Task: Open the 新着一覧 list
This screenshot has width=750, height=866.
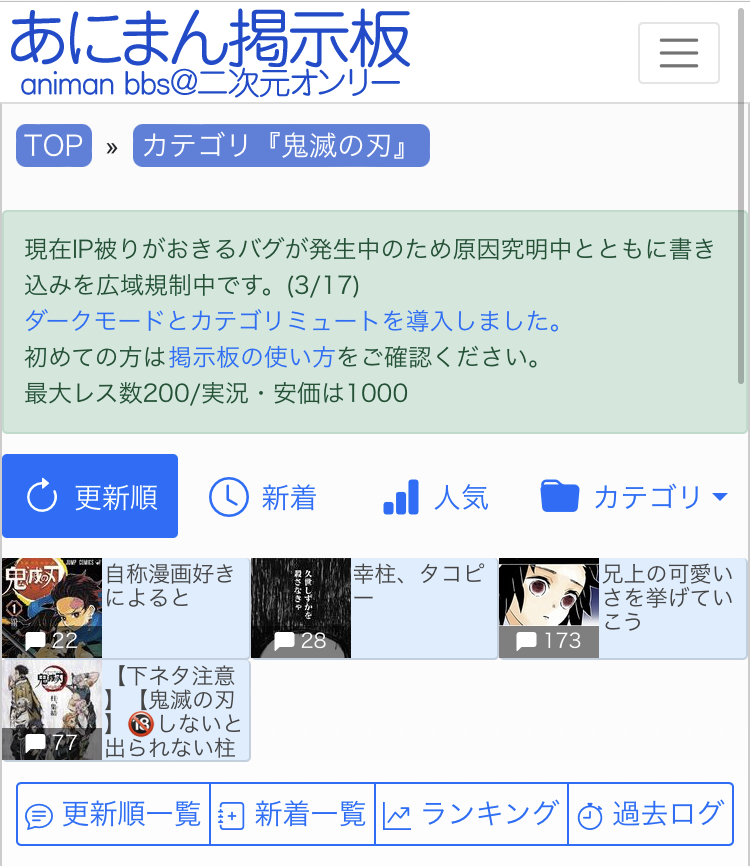Action: click(292, 815)
